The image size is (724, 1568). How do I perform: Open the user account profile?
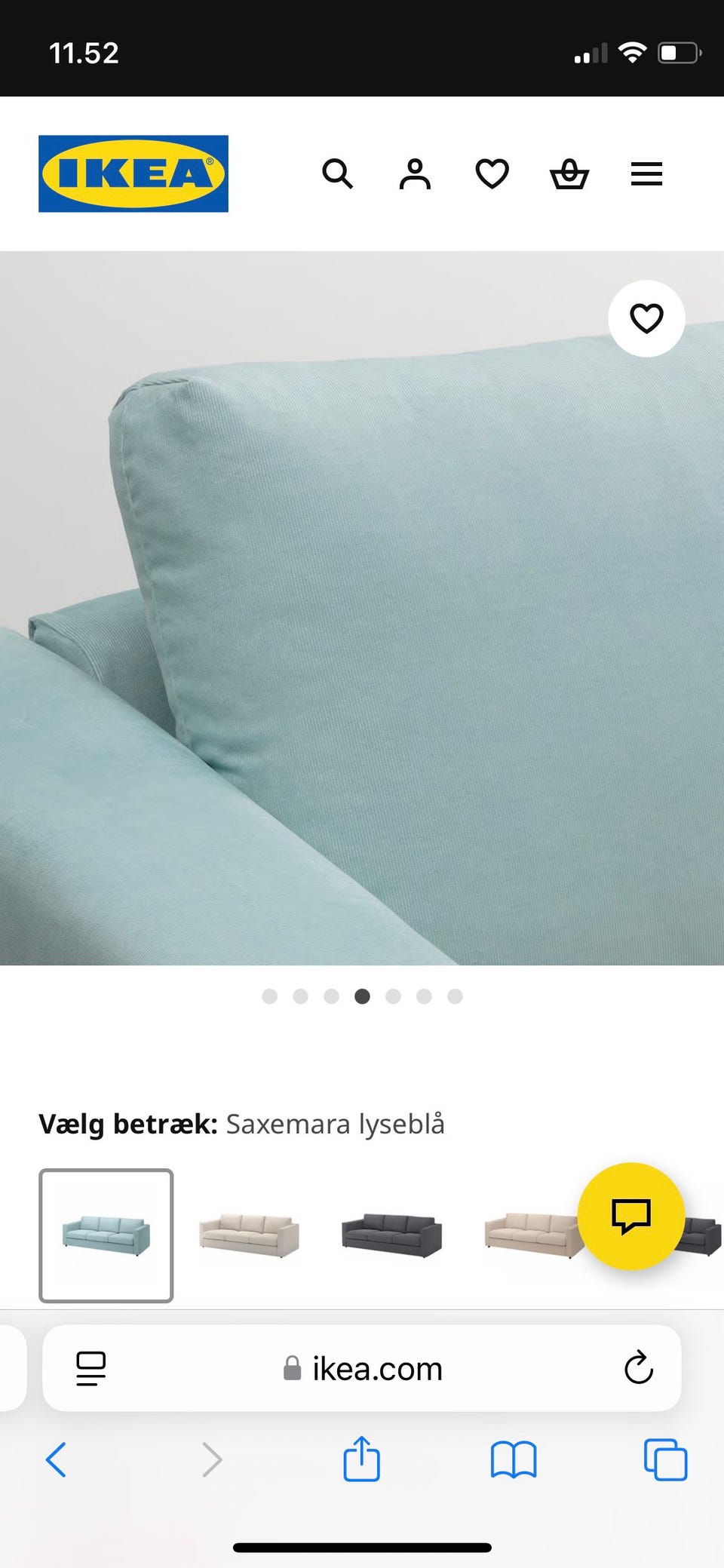pos(415,174)
